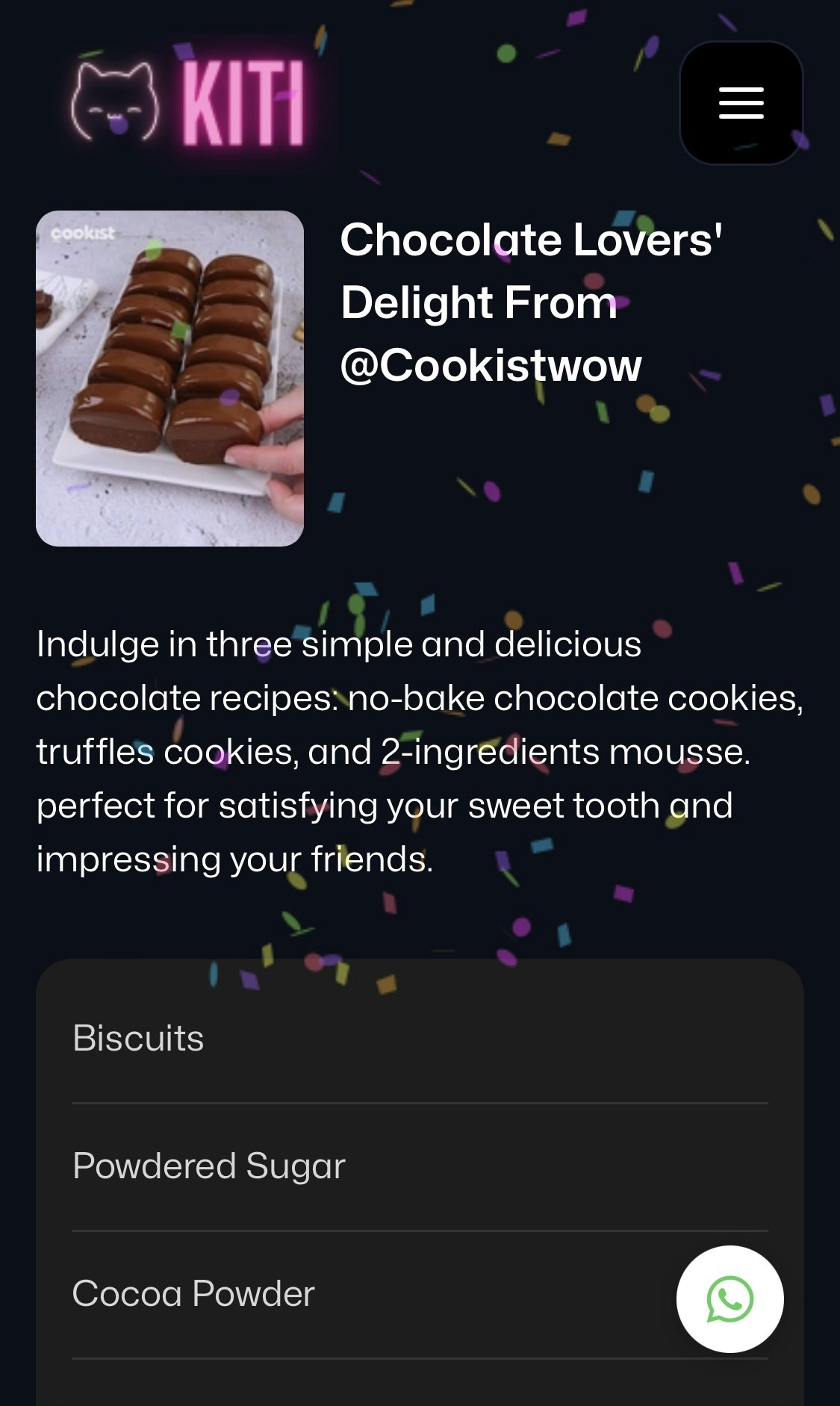Open WhatsApp chat button
This screenshot has width=840, height=1406.
click(729, 1299)
